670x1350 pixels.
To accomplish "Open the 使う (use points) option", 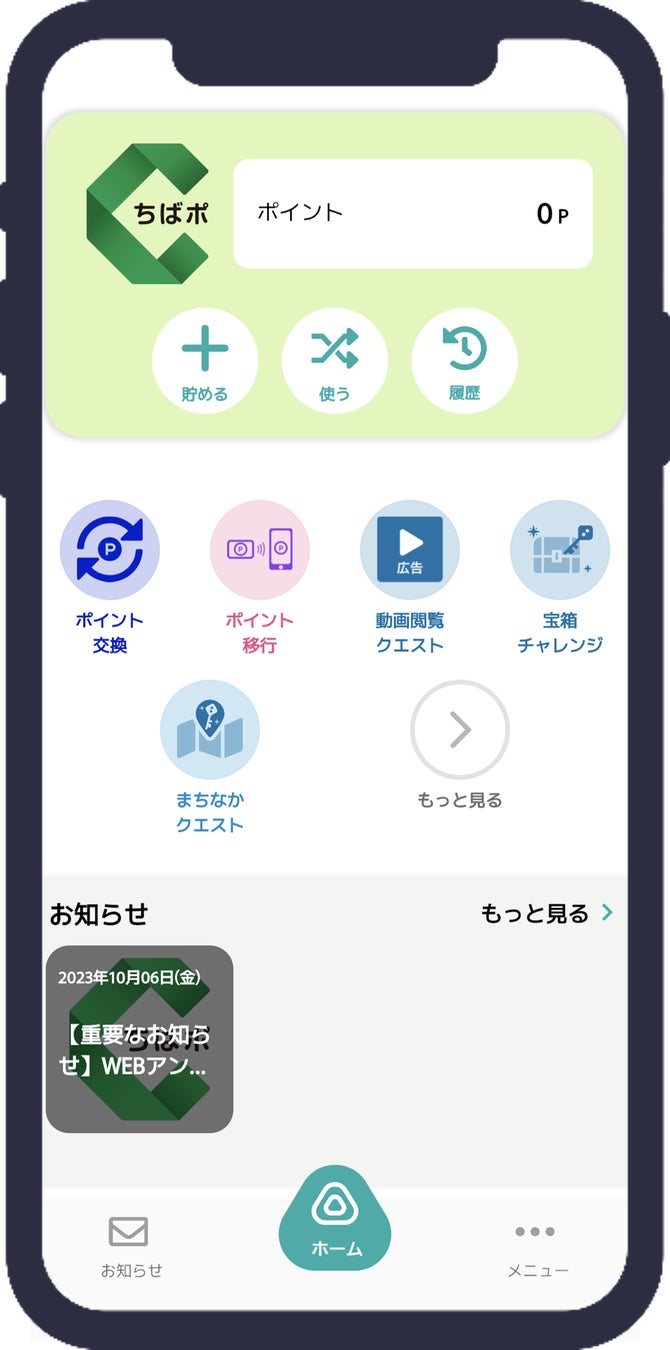I will pyautogui.click(x=335, y=361).
